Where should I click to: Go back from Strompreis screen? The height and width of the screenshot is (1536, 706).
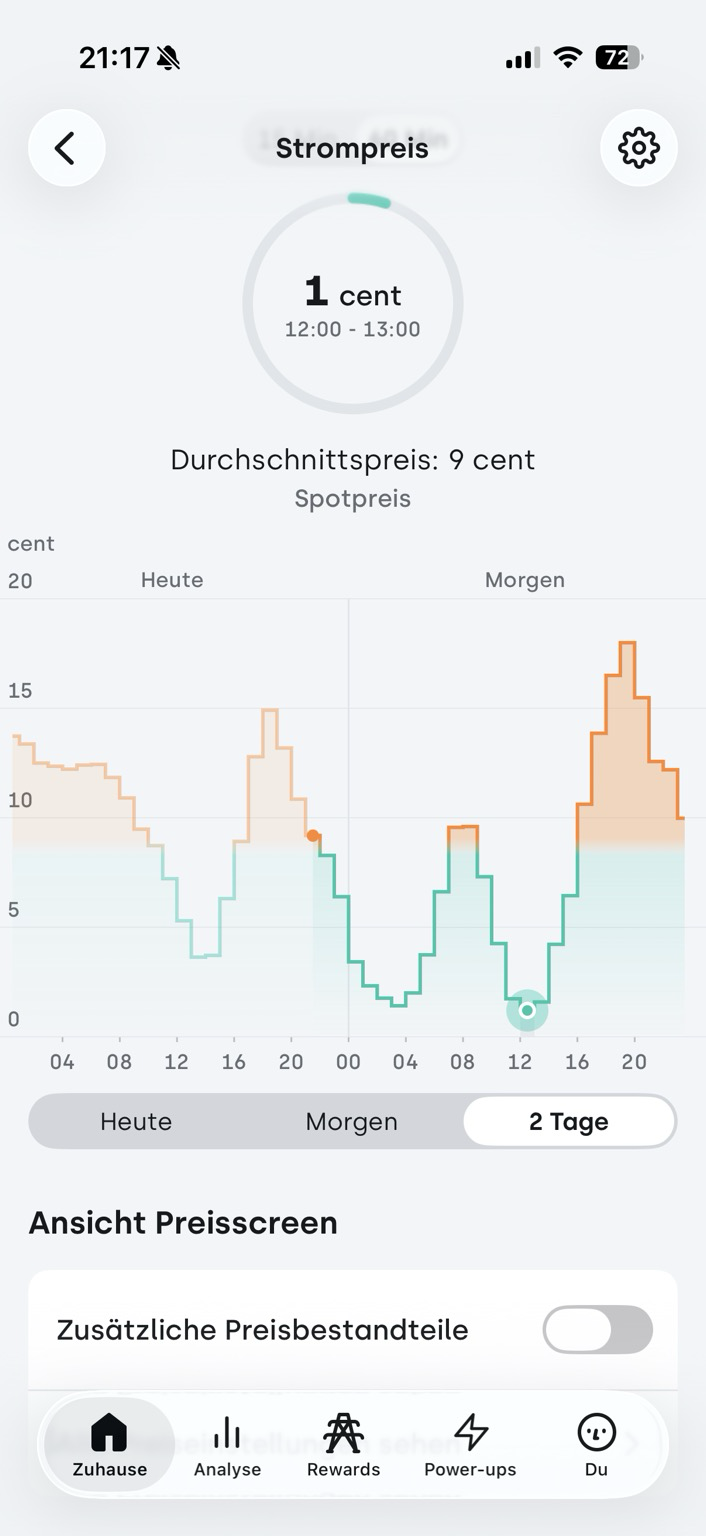click(66, 148)
